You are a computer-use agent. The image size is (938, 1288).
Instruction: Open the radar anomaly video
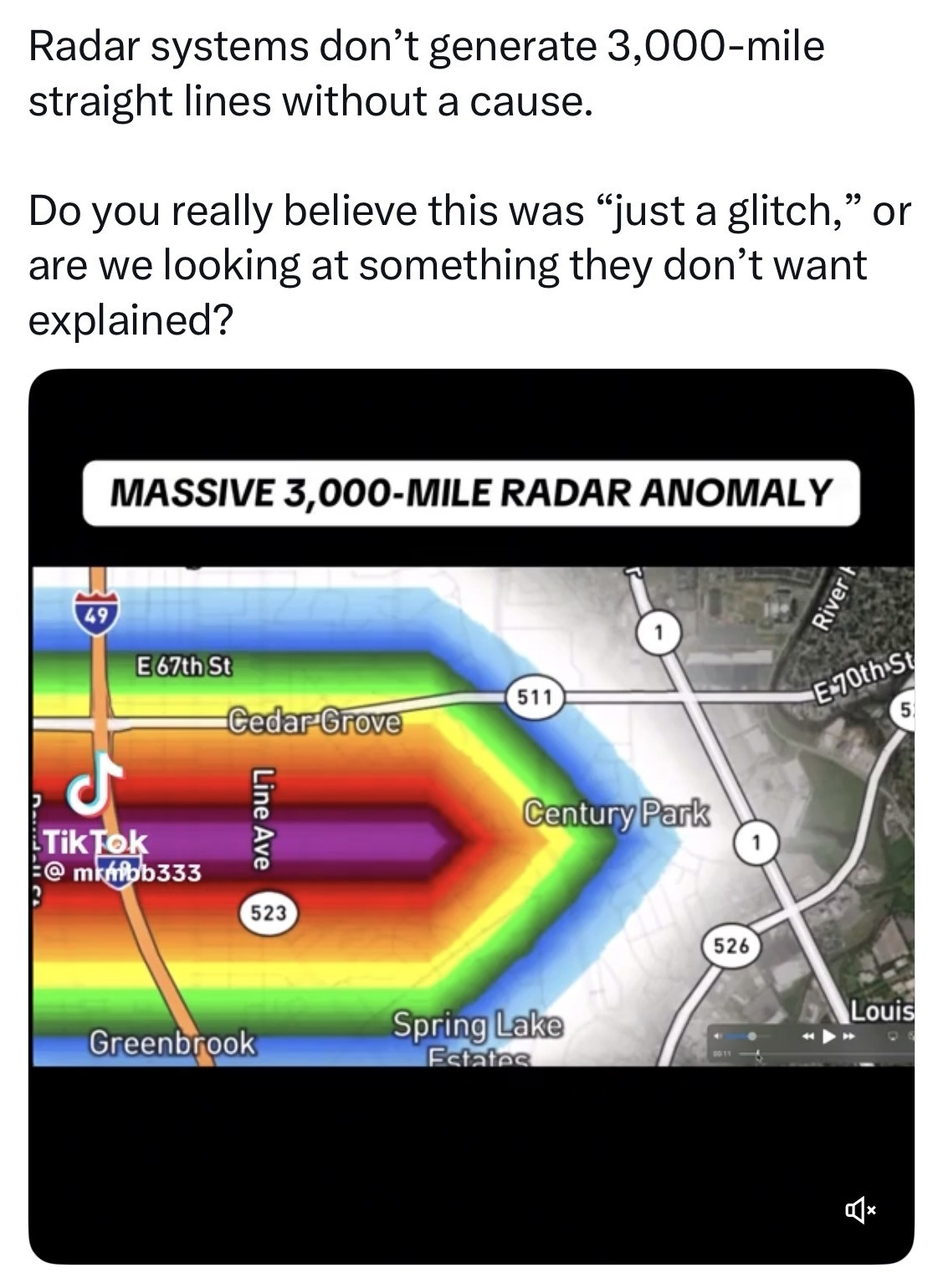471,815
